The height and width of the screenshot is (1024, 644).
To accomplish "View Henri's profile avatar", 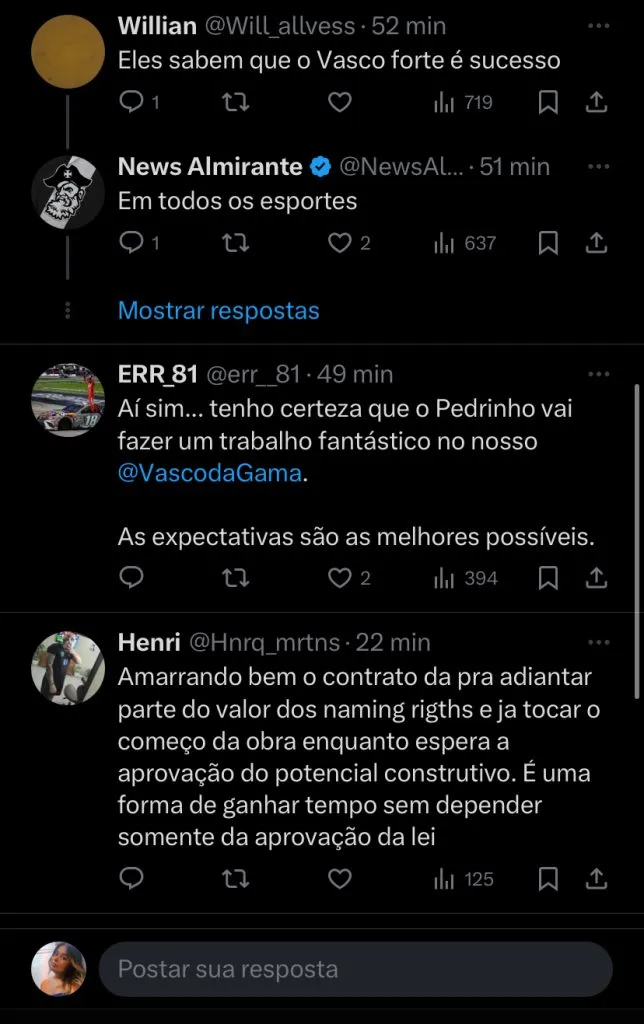I will [68, 668].
